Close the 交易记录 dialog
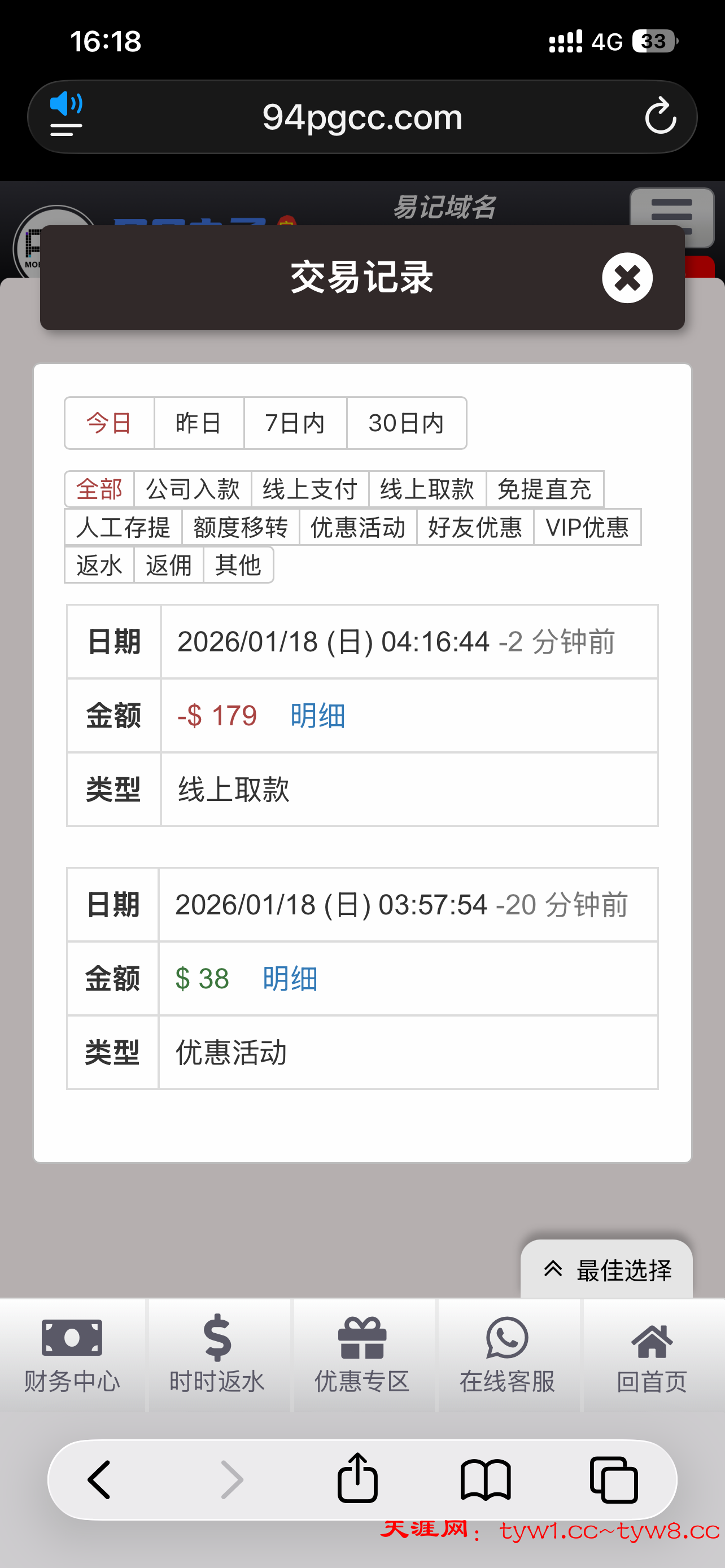This screenshot has height=1568, width=725. (x=627, y=278)
